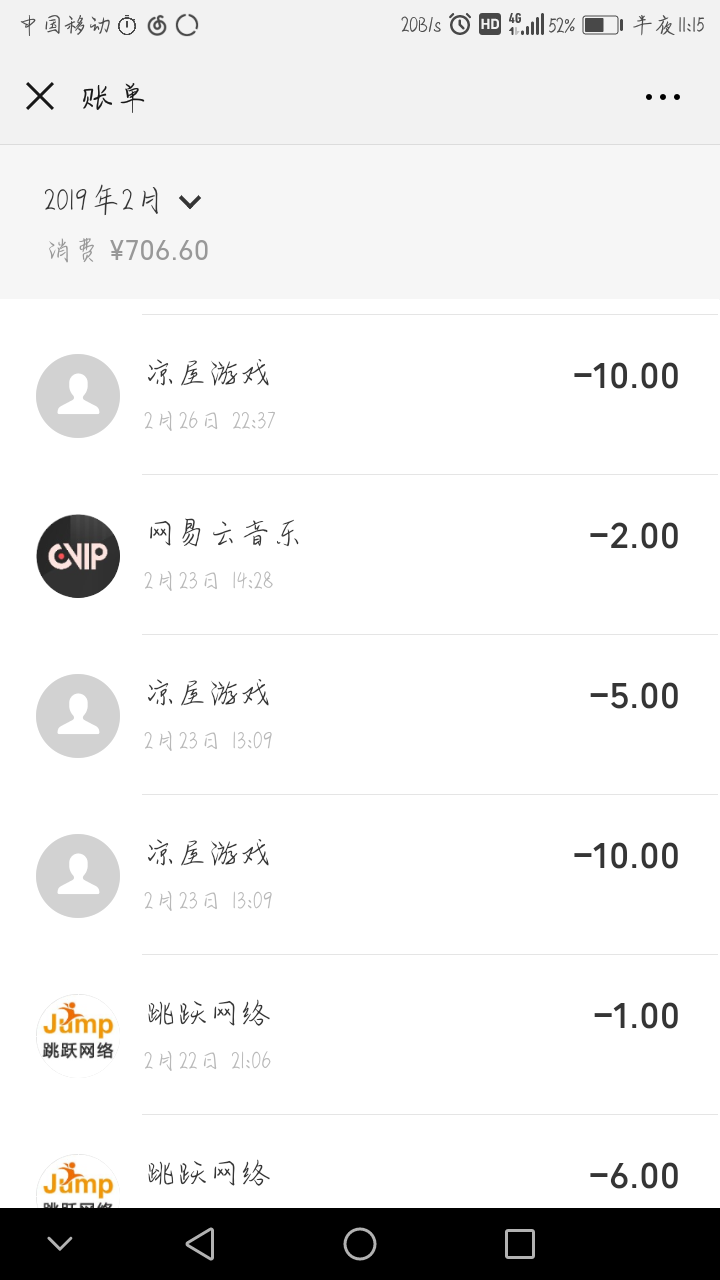Return to the home screen
The height and width of the screenshot is (1280, 720).
tap(360, 1244)
